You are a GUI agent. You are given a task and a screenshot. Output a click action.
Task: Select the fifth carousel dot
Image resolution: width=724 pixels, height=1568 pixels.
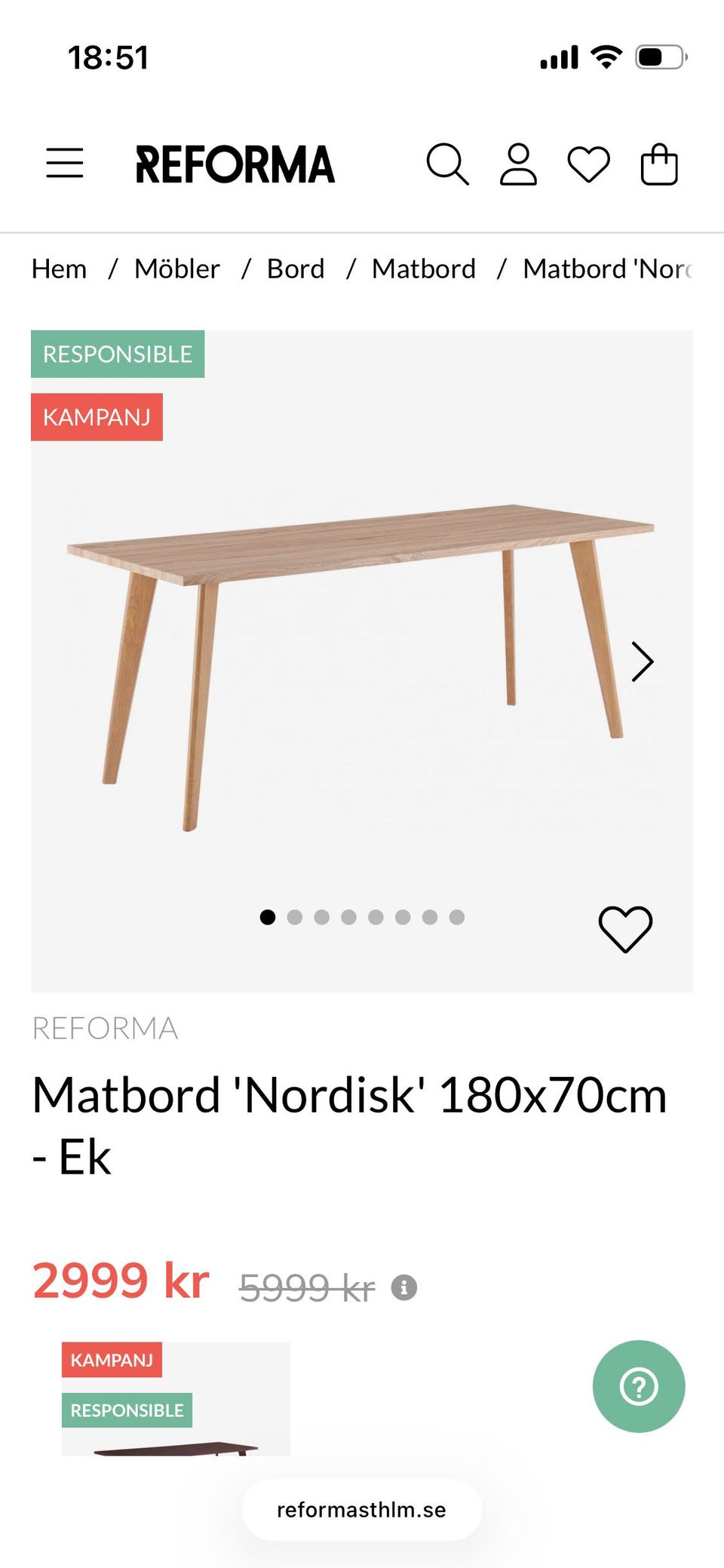click(376, 918)
